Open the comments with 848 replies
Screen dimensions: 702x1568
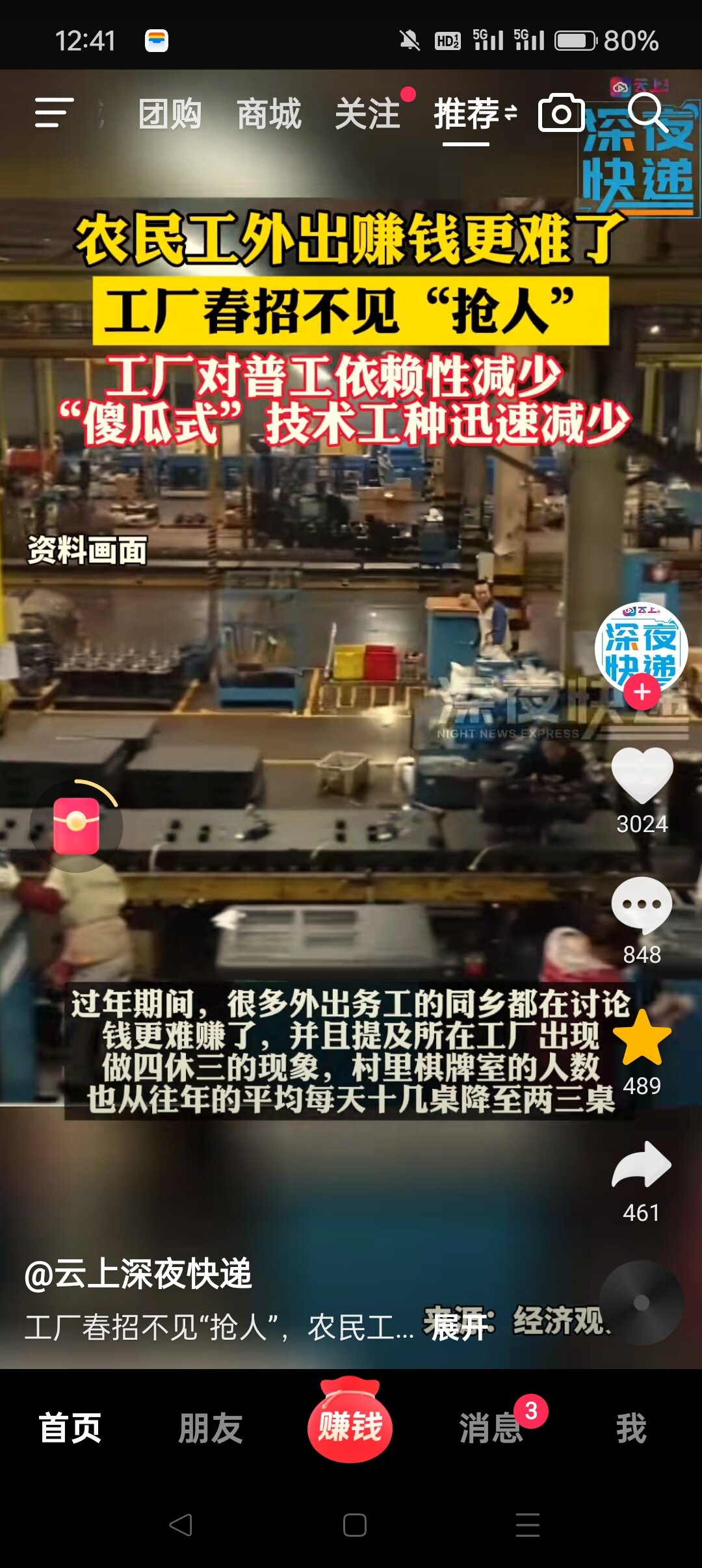(x=642, y=906)
